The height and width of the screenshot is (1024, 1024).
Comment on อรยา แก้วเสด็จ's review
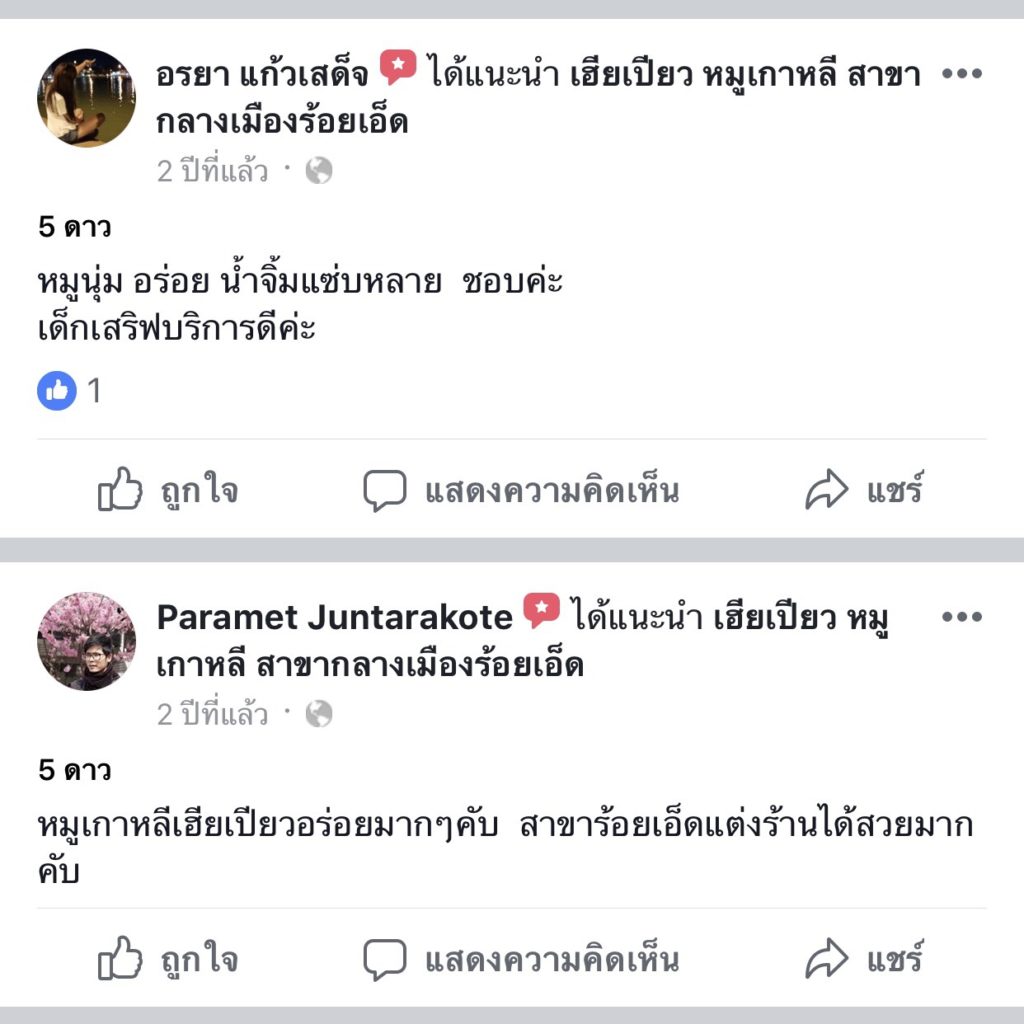pos(520,491)
